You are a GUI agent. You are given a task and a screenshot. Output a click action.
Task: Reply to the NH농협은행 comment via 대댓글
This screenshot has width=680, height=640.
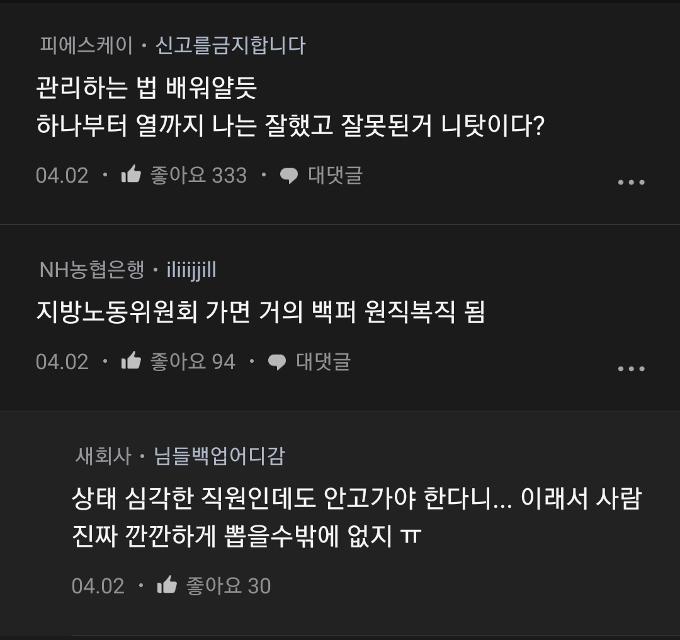coord(309,361)
